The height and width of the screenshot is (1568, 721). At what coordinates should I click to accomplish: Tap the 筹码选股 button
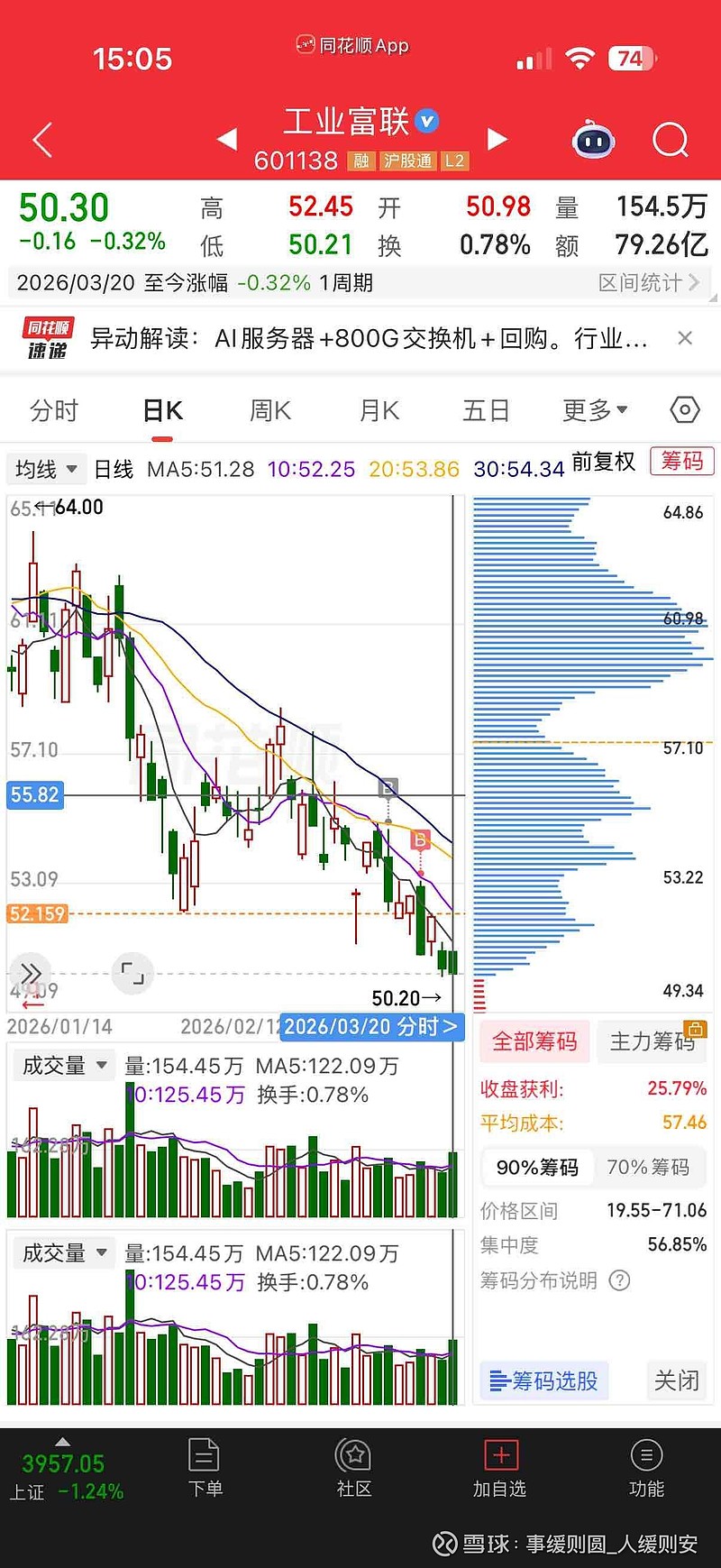[x=544, y=1380]
